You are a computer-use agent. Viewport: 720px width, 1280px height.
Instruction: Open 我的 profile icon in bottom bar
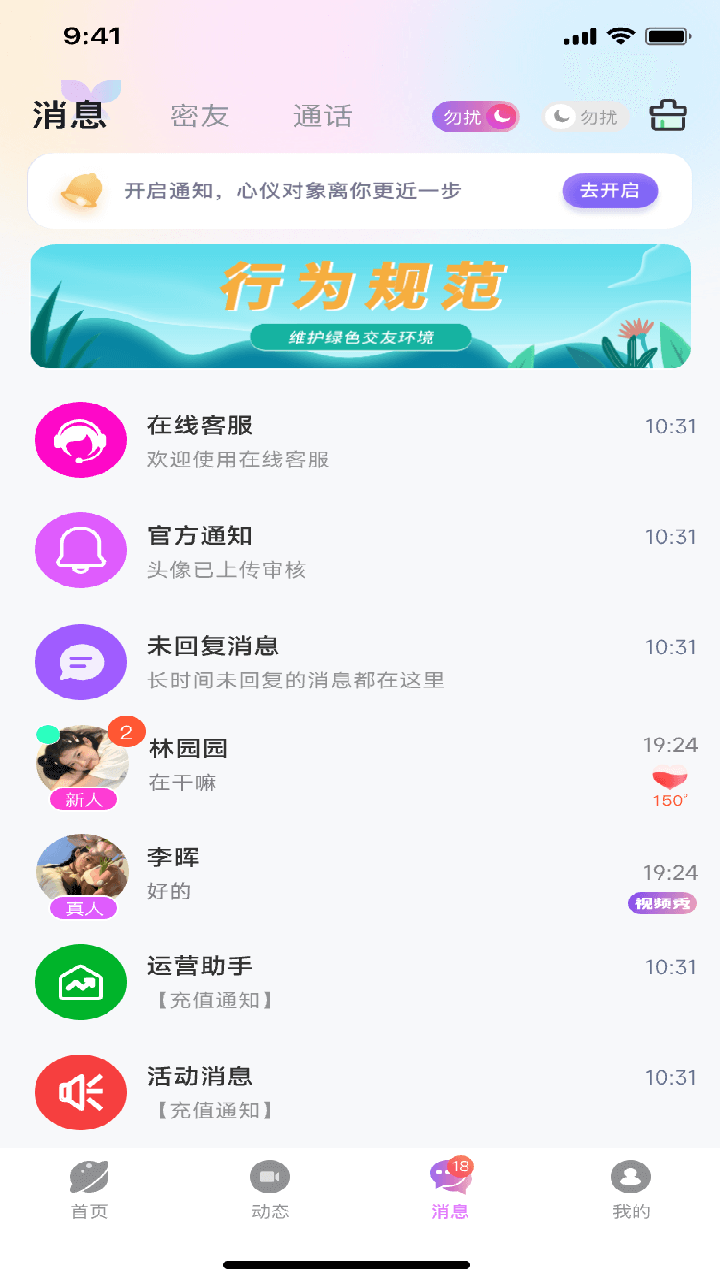click(629, 1190)
